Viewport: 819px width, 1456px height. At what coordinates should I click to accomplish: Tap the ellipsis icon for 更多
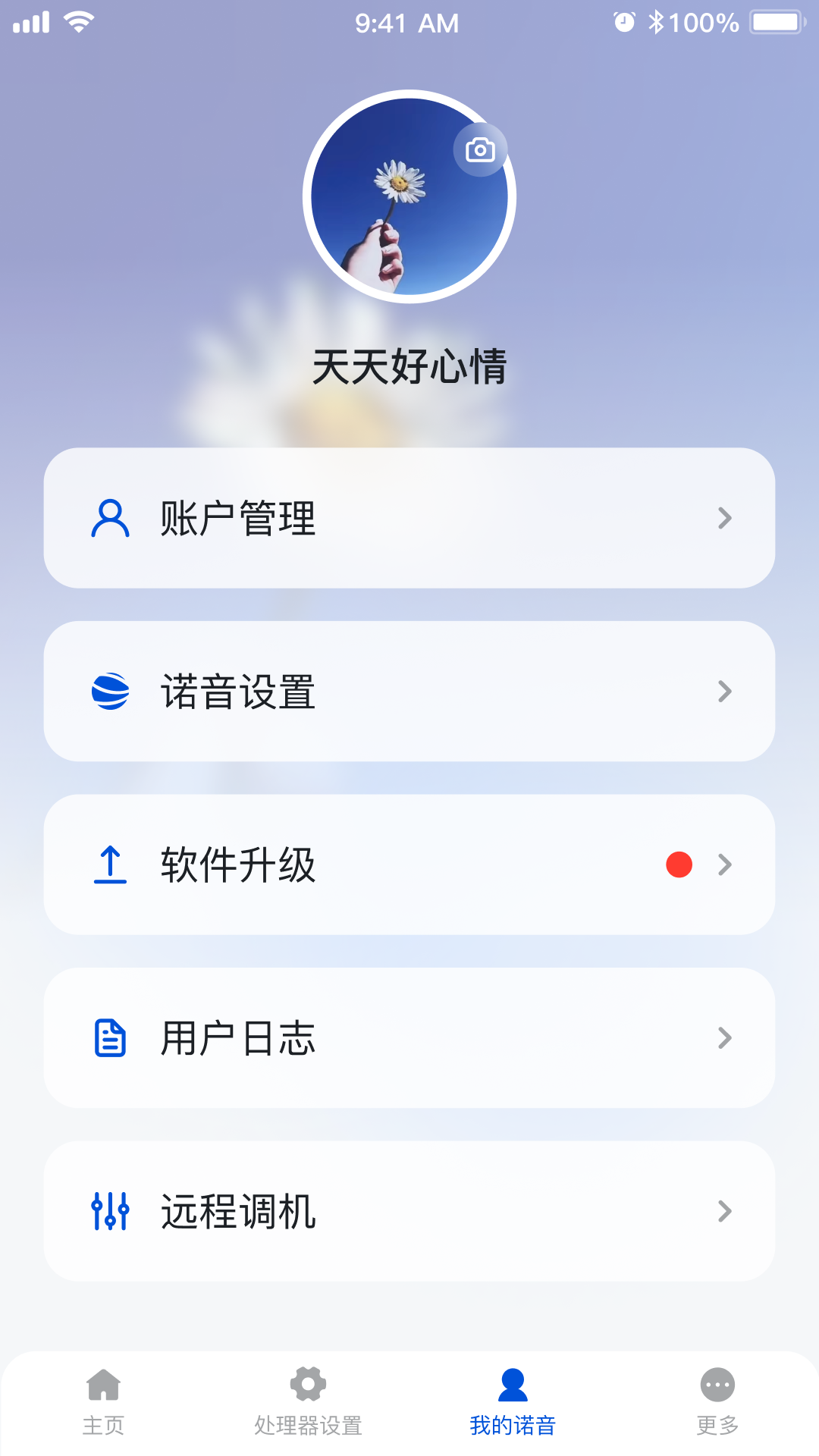716,1385
